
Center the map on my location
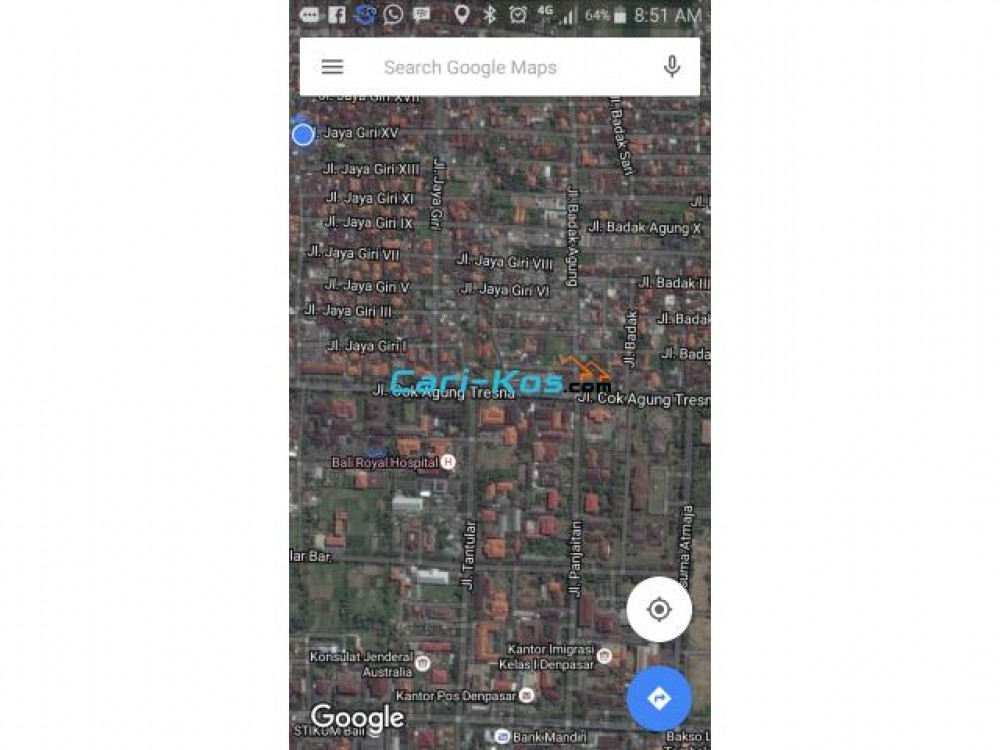click(659, 609)
